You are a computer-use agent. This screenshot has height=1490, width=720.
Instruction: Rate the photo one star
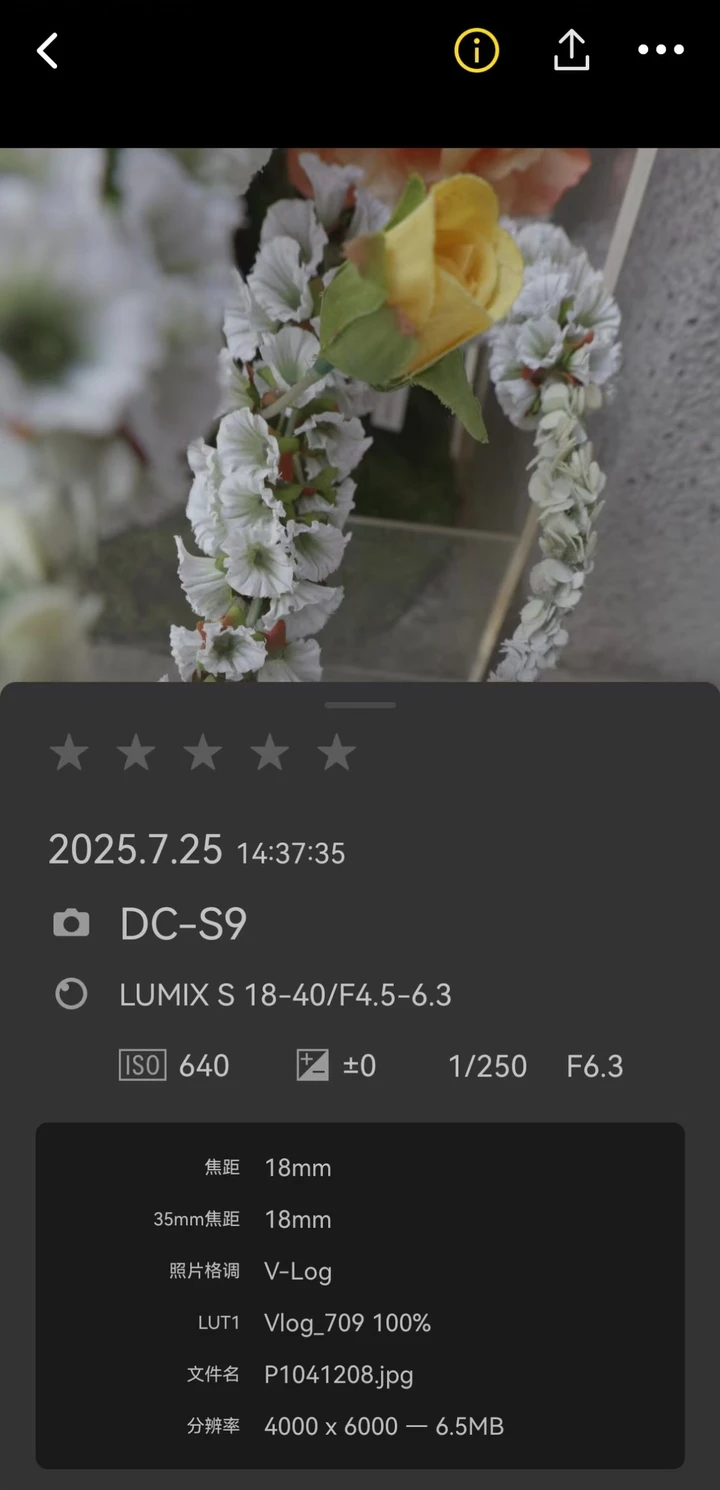[69, 752]
